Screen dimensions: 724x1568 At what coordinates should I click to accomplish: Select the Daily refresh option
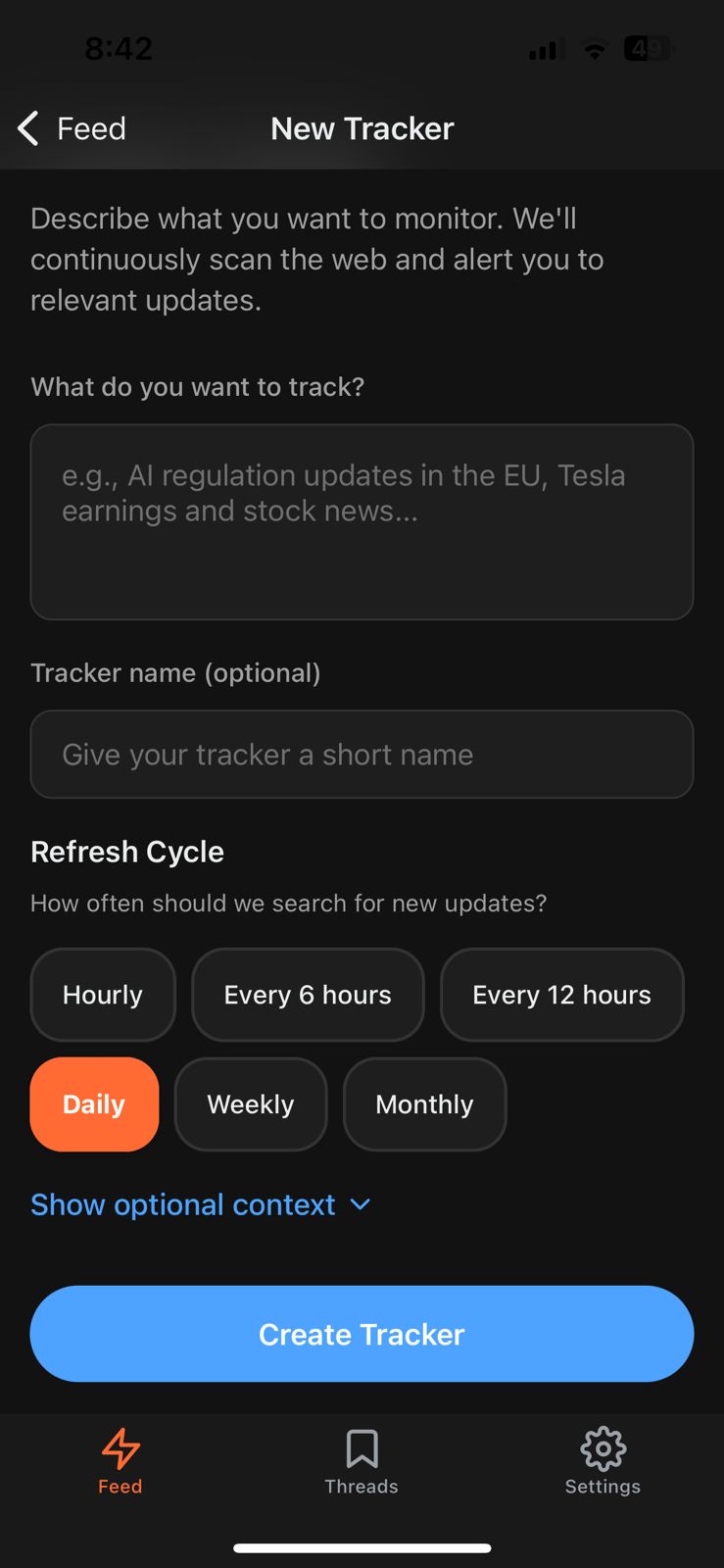click(93, 1103)
